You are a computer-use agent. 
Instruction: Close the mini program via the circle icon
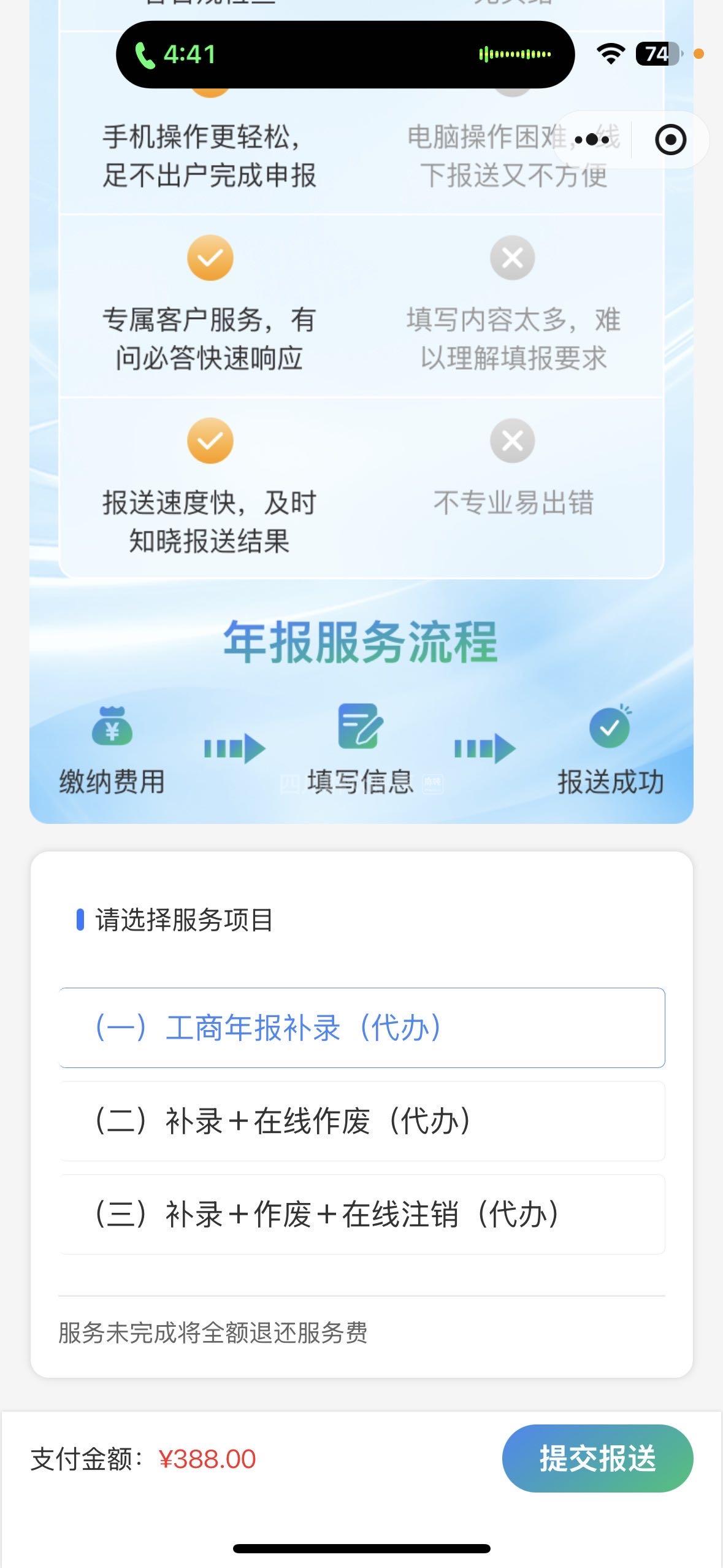click(670, 140)
